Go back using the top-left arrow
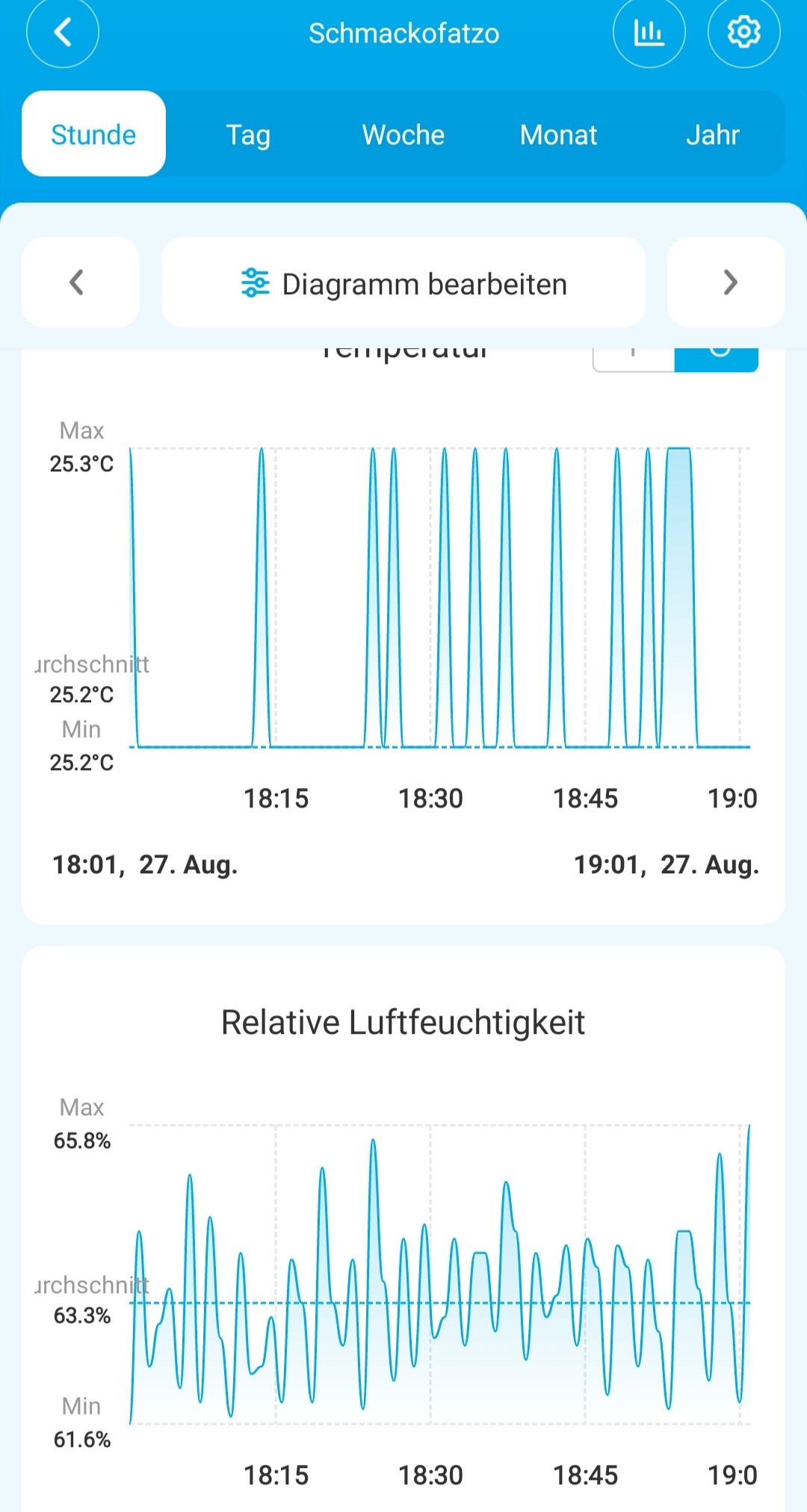 63,32
